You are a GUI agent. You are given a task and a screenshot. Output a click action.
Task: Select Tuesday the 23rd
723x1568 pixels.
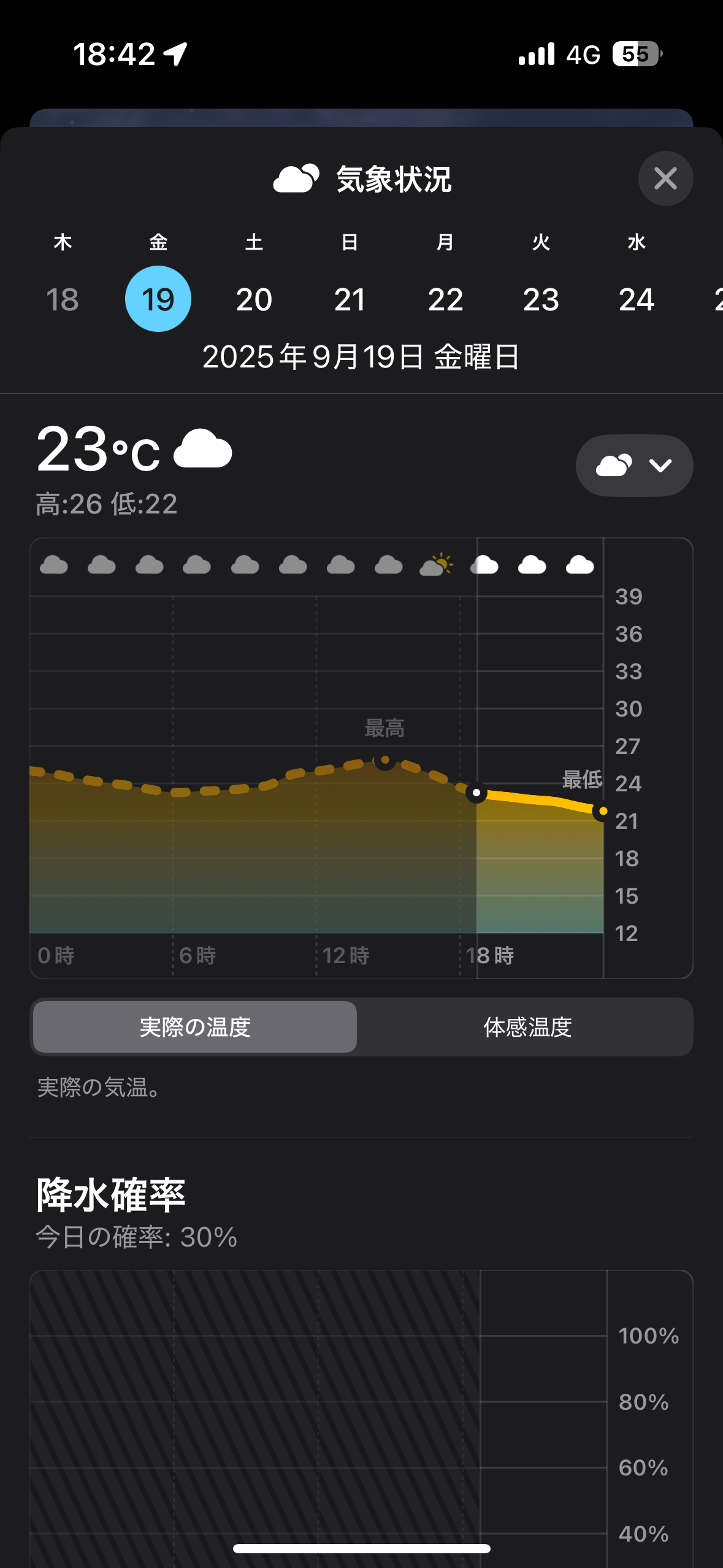pos(541,299)
